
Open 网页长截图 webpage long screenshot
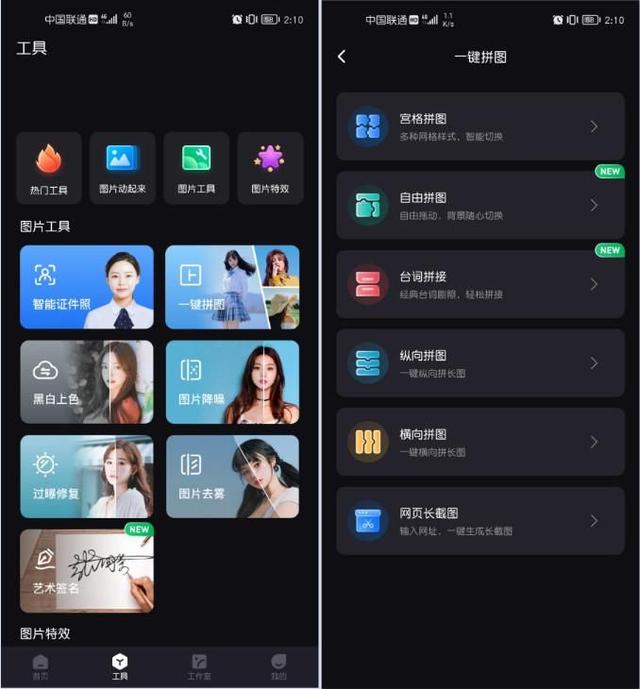tap(480, 520)
